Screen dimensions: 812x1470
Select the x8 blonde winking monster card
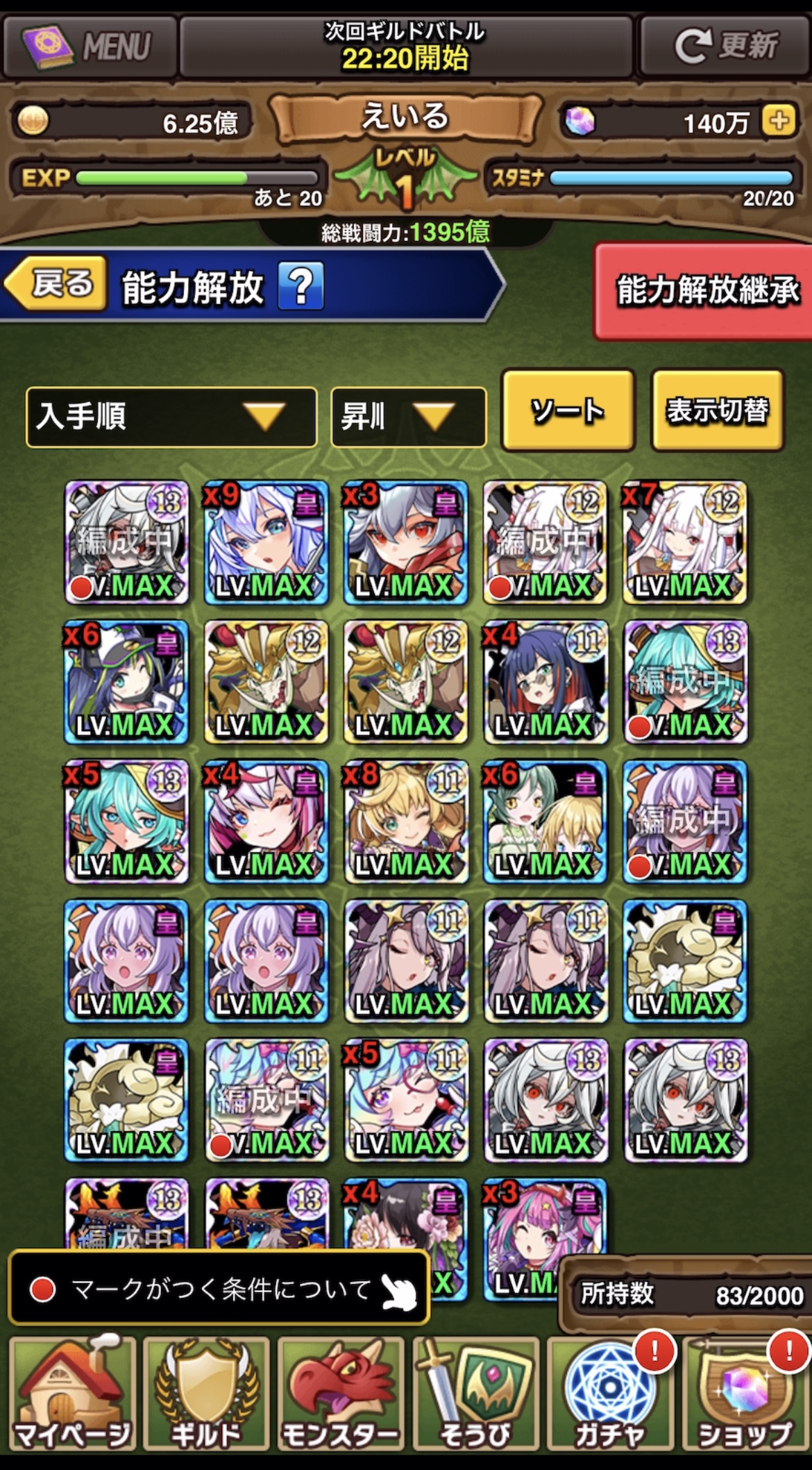[x=406, y=821]
